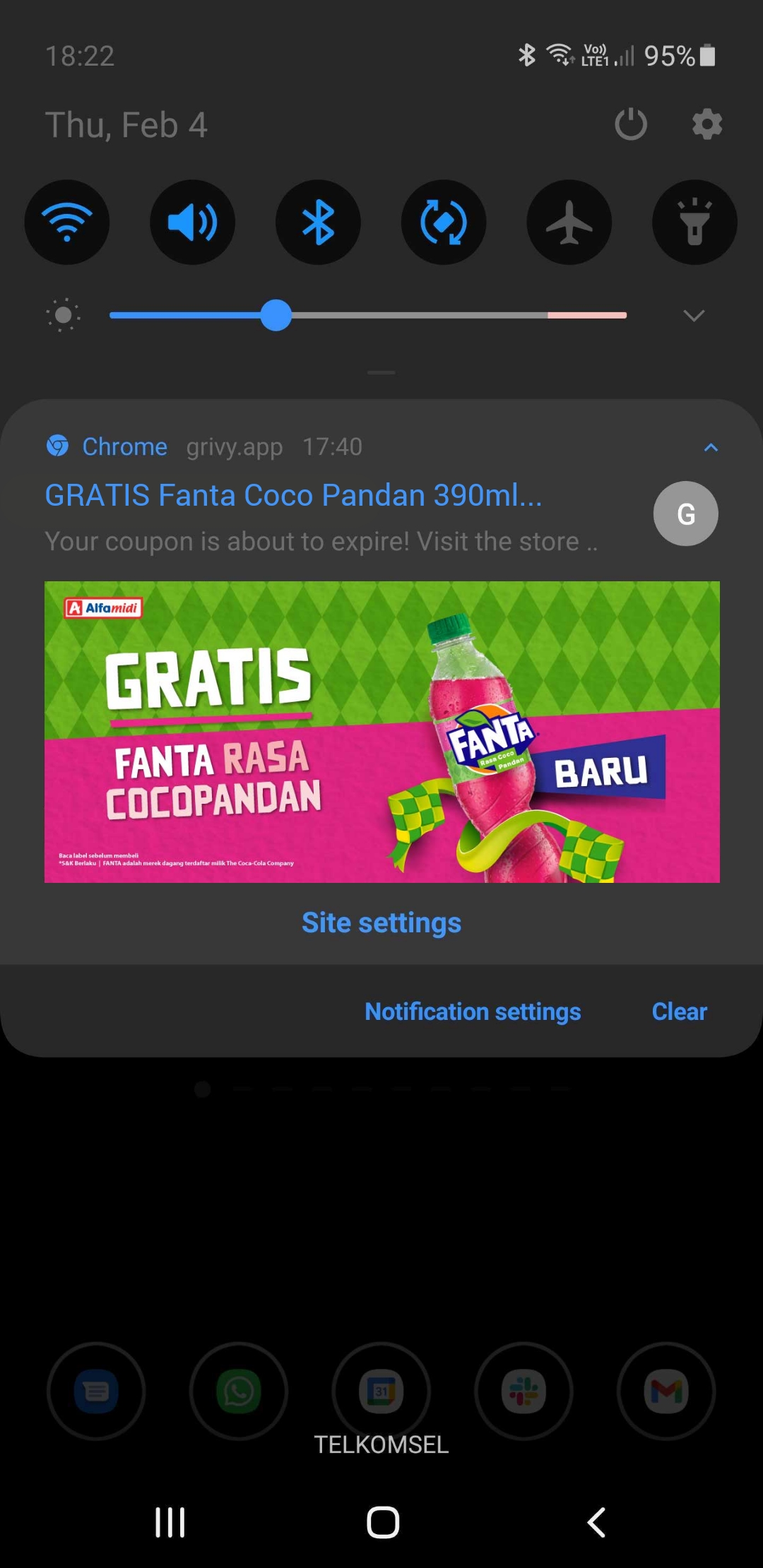Turn off Bluetooth quick setting
Image resolution: width=763 pixels, height=1568 pixels.
(x=318, y=222)
